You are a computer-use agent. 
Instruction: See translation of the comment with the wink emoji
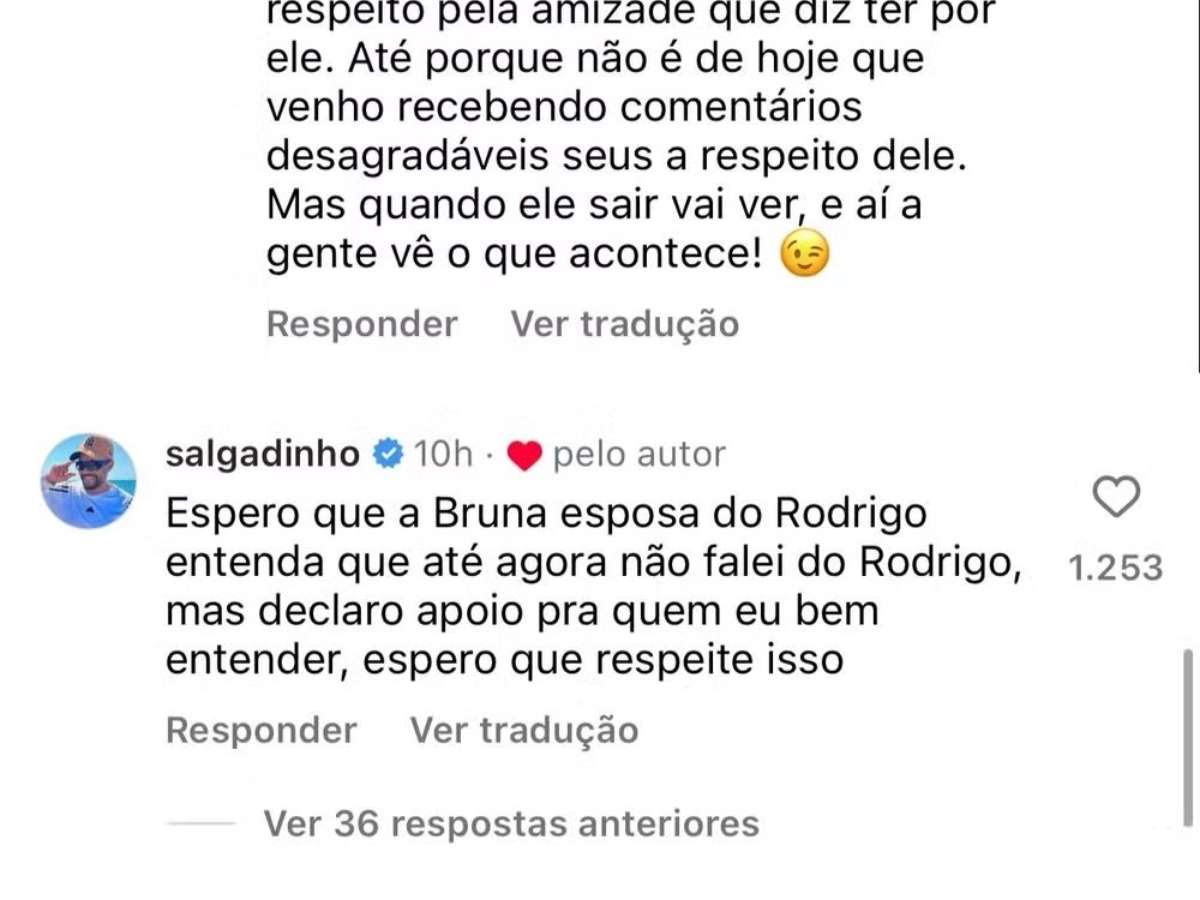click(625, 324)
